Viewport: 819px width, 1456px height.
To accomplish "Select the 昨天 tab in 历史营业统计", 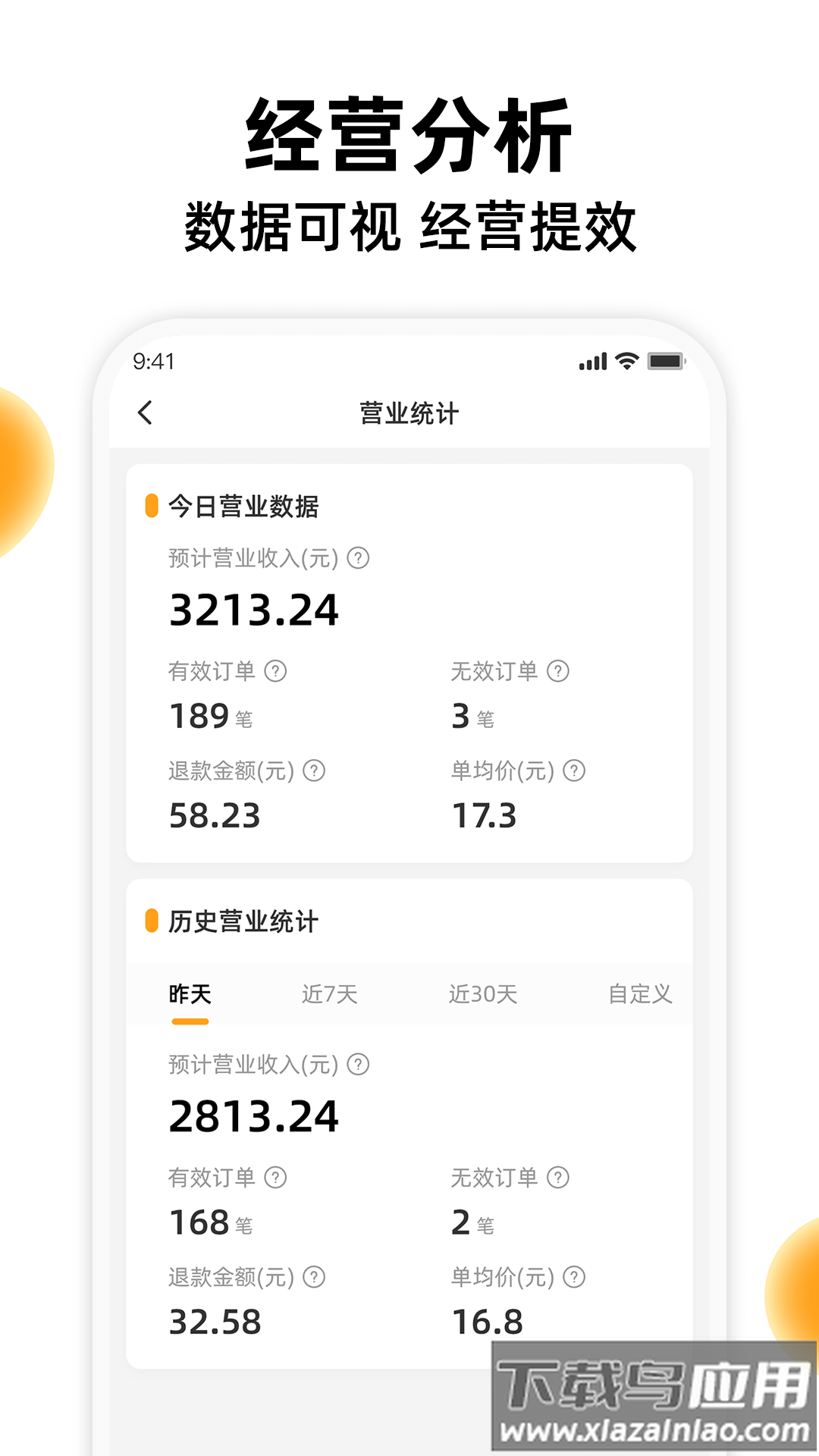I will 189,995.
